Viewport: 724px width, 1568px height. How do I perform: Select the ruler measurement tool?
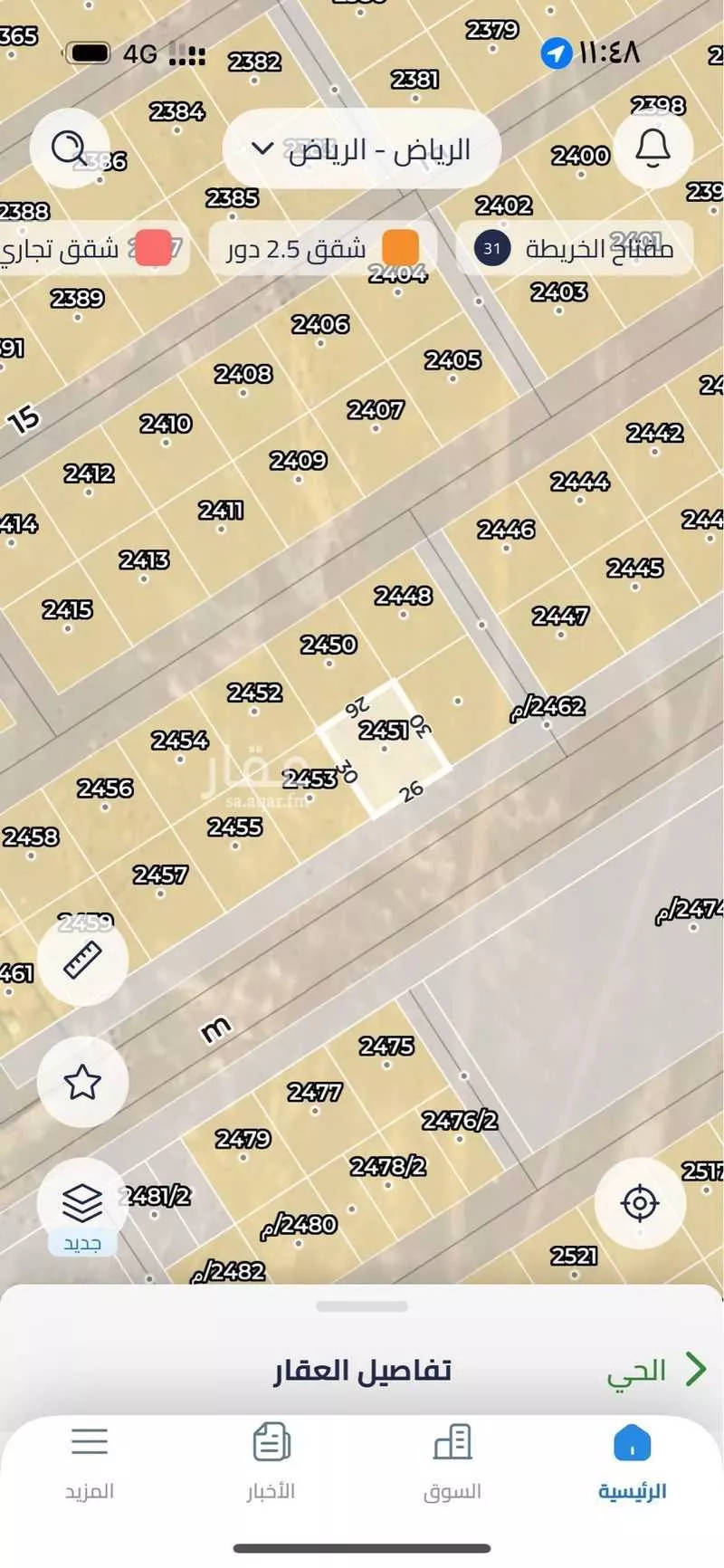pyautogui.click(x=83, y=962)
